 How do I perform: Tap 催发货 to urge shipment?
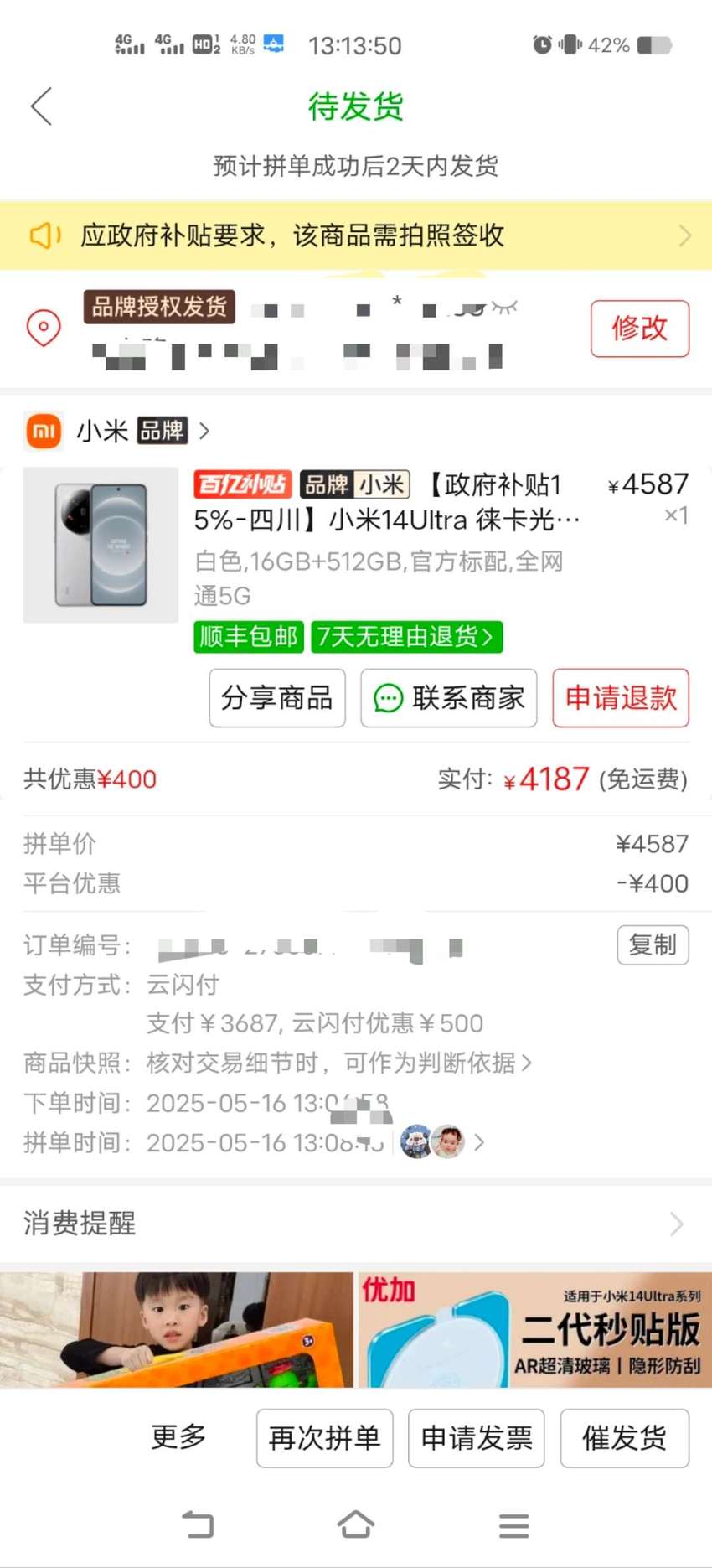tap(625, 1438)
